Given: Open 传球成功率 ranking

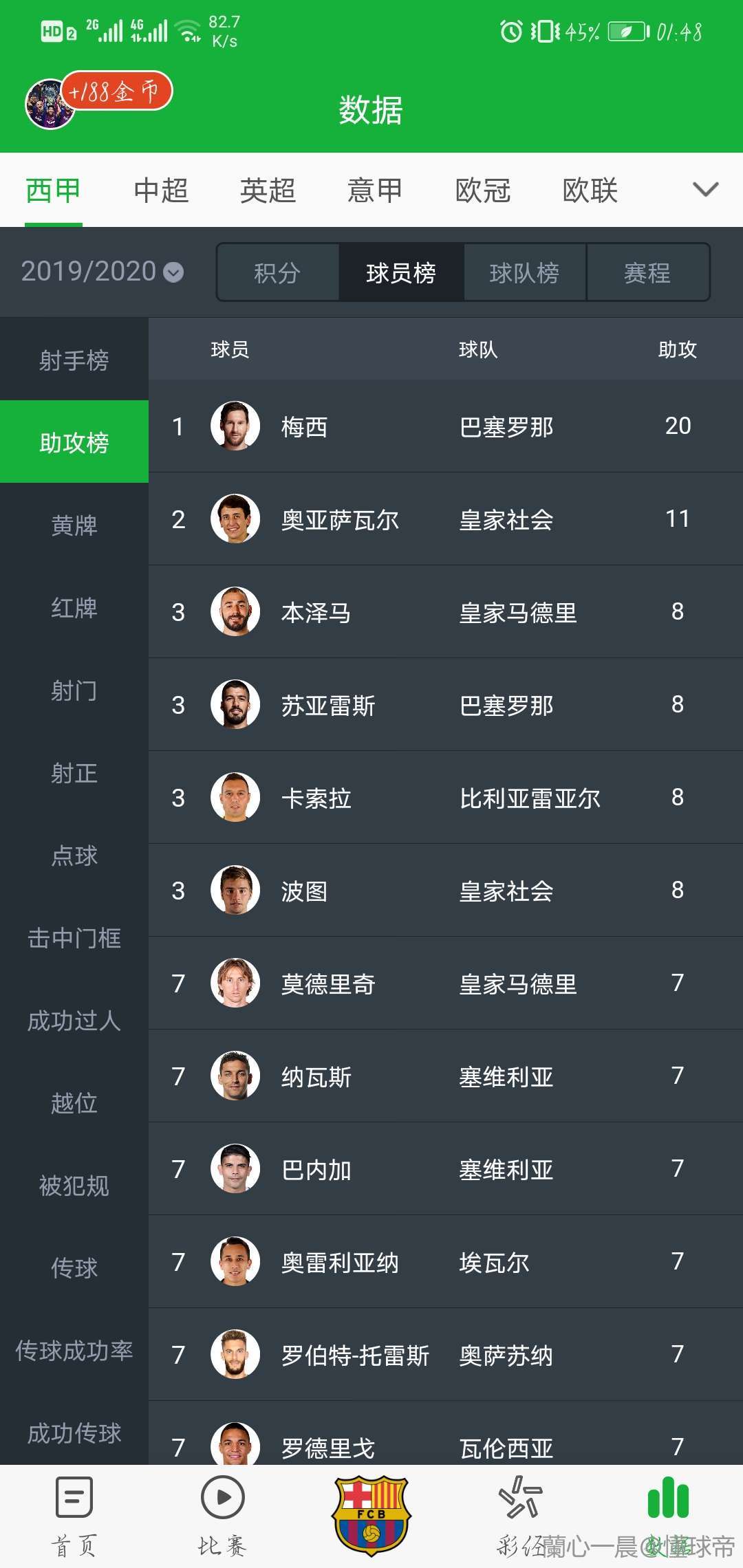Looking at the screenshot, I should click(x=74, y=1350).
